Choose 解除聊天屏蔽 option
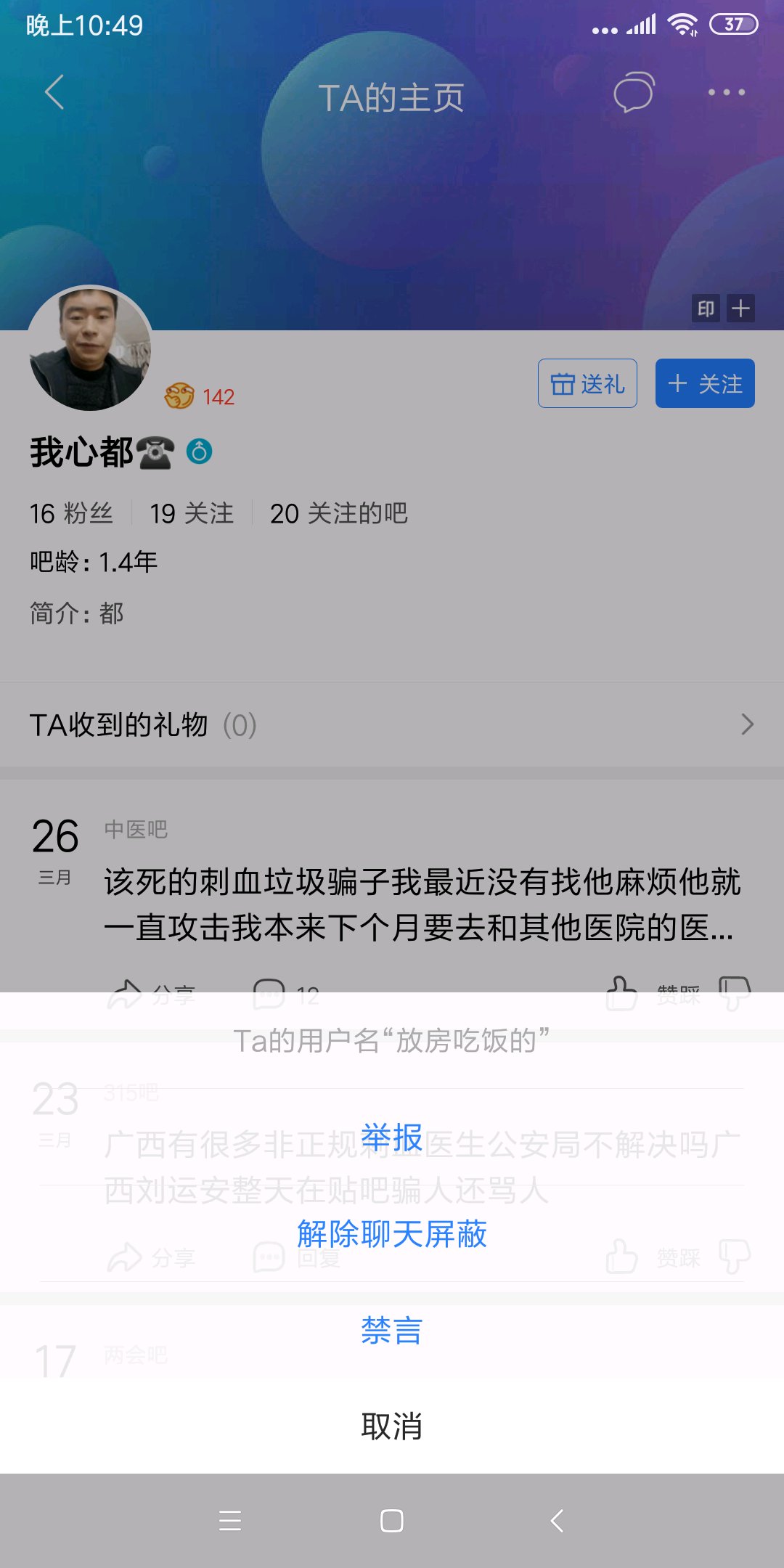 [391, 1233]
